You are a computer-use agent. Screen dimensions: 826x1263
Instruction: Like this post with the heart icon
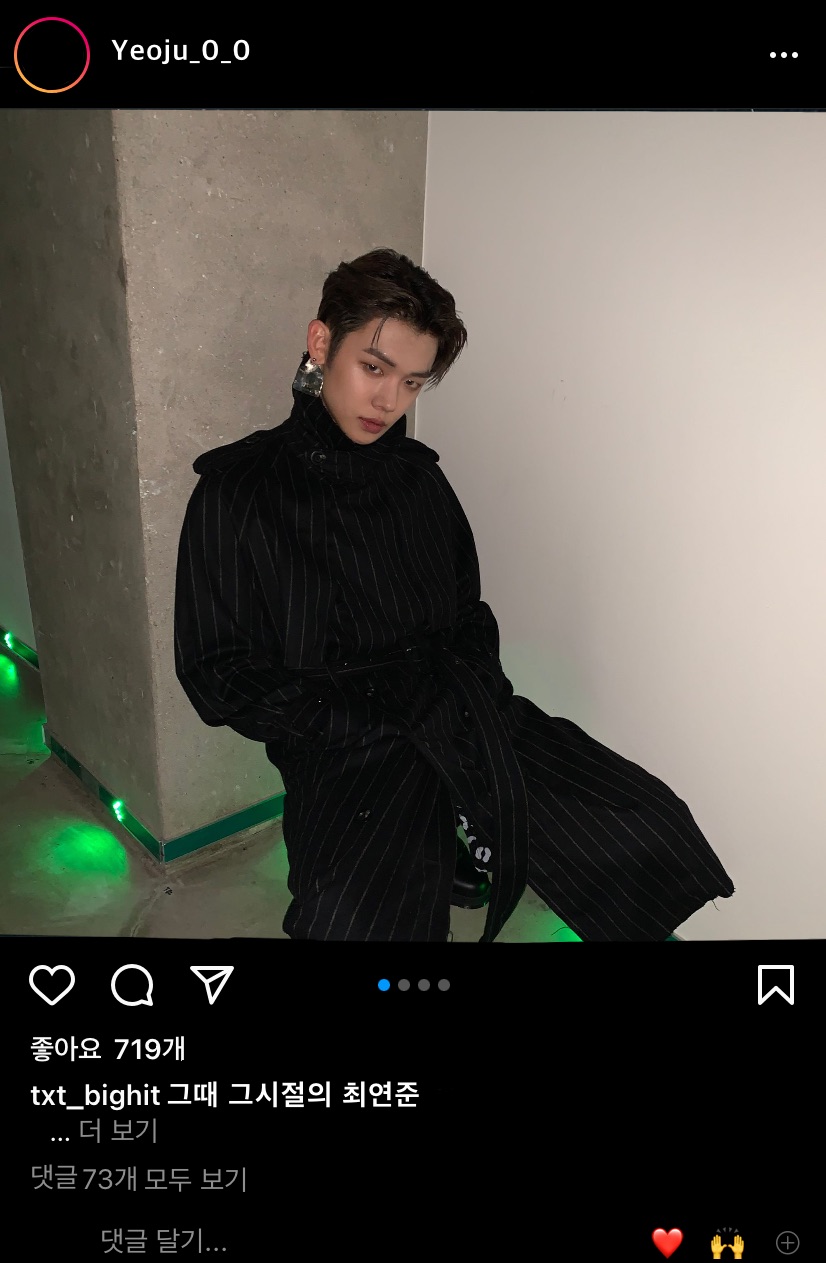pos(52,985)
